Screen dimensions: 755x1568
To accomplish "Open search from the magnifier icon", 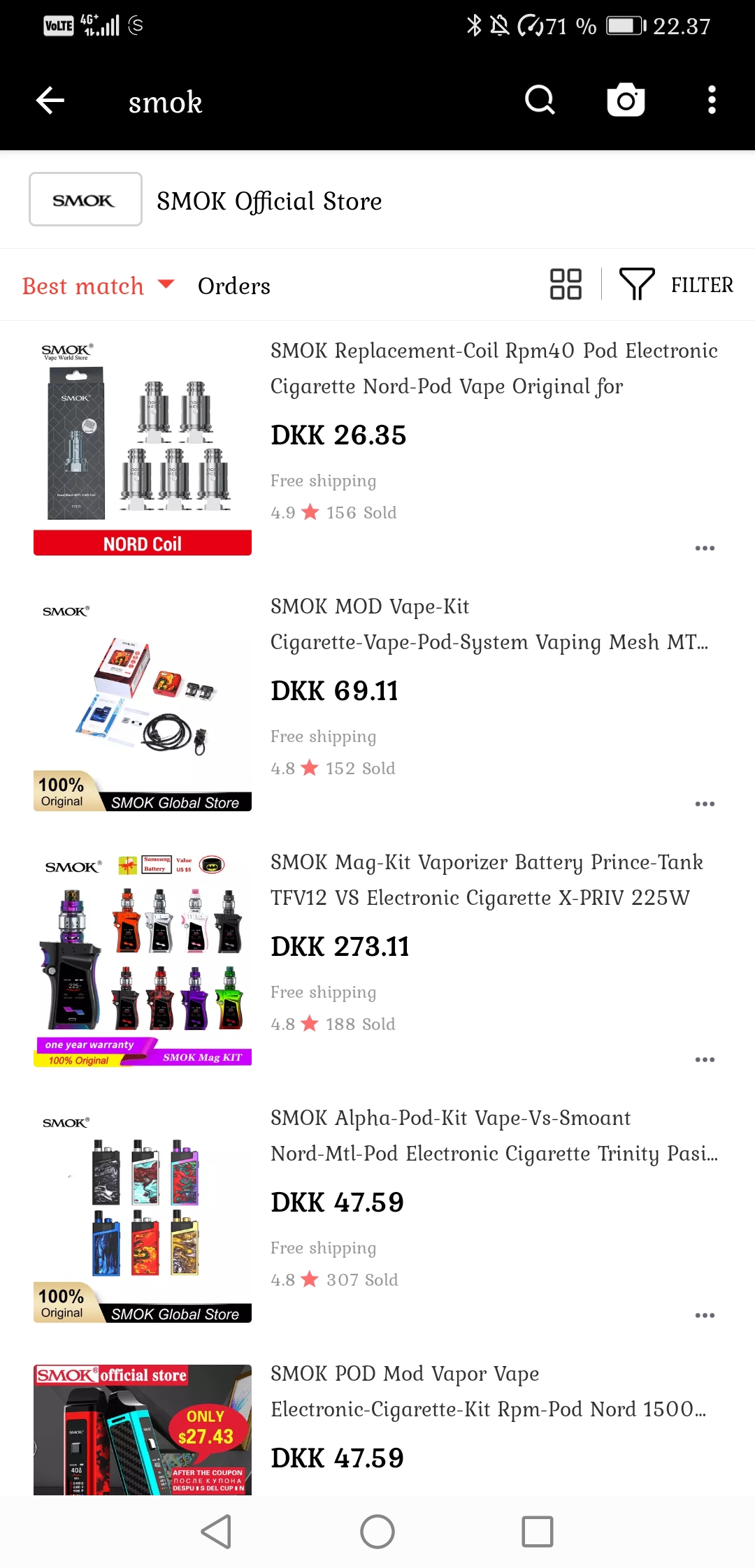I will coord(540,101).
